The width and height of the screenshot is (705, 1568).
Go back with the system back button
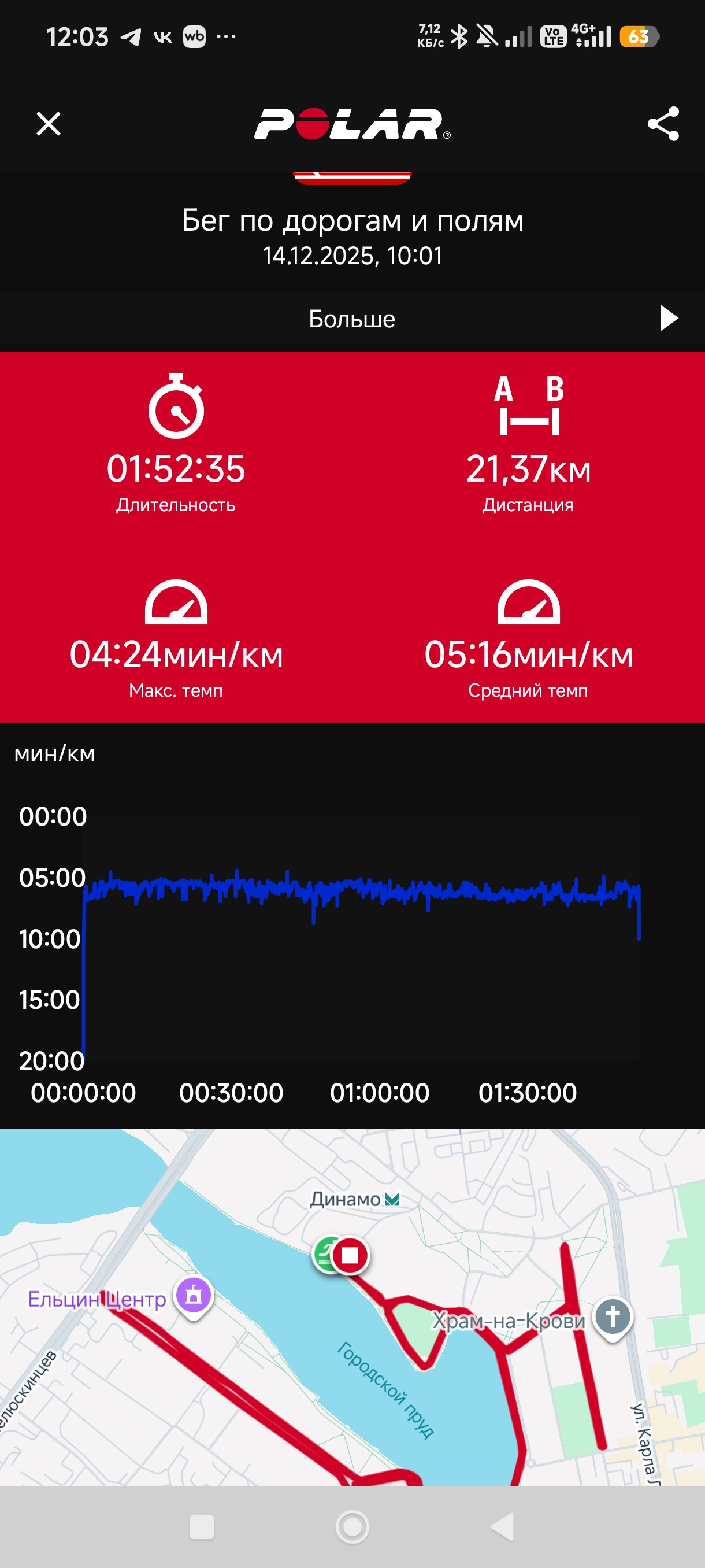[x=503, y=1526]
